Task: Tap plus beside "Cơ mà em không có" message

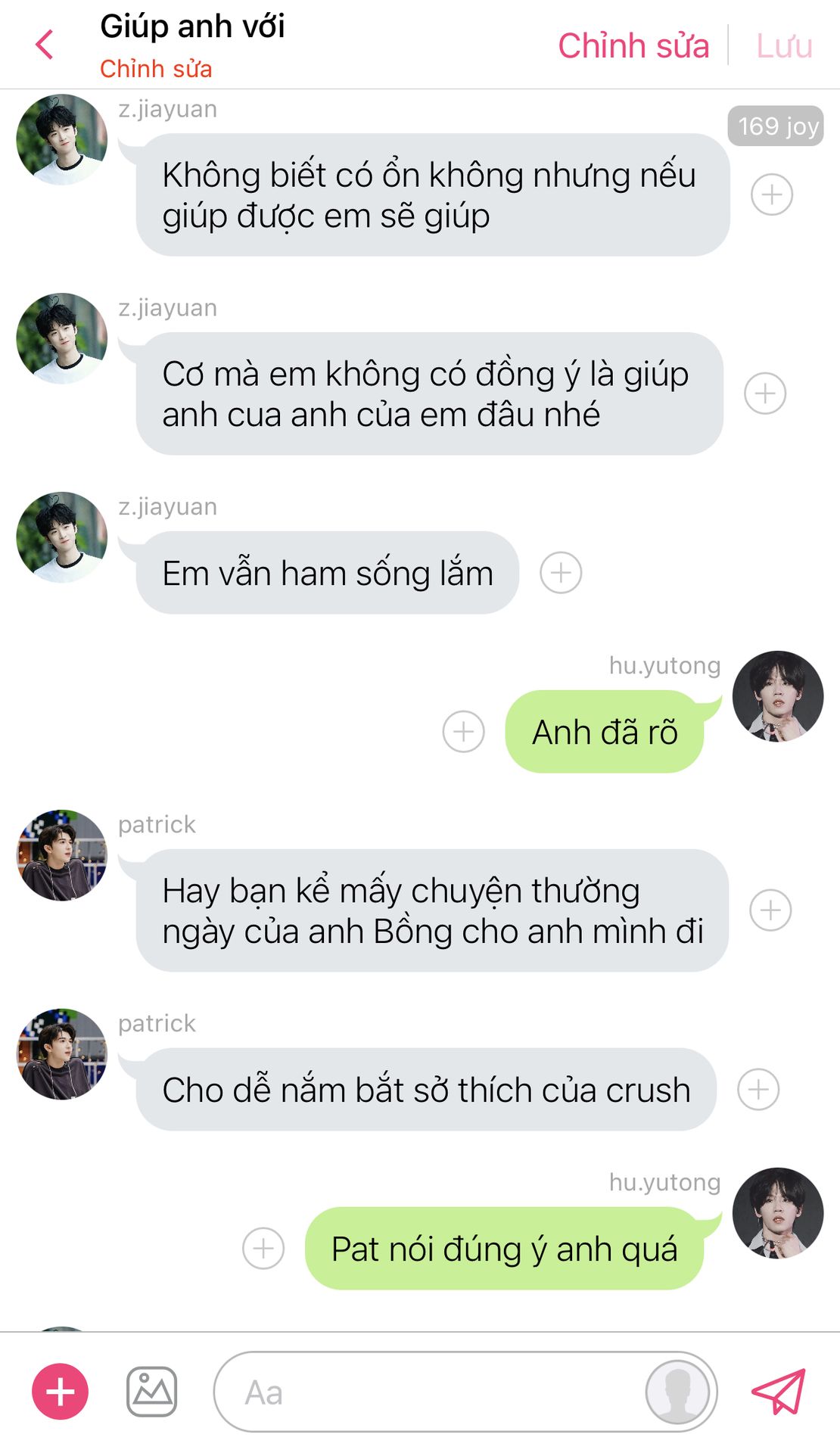Action: coord(765,394)
